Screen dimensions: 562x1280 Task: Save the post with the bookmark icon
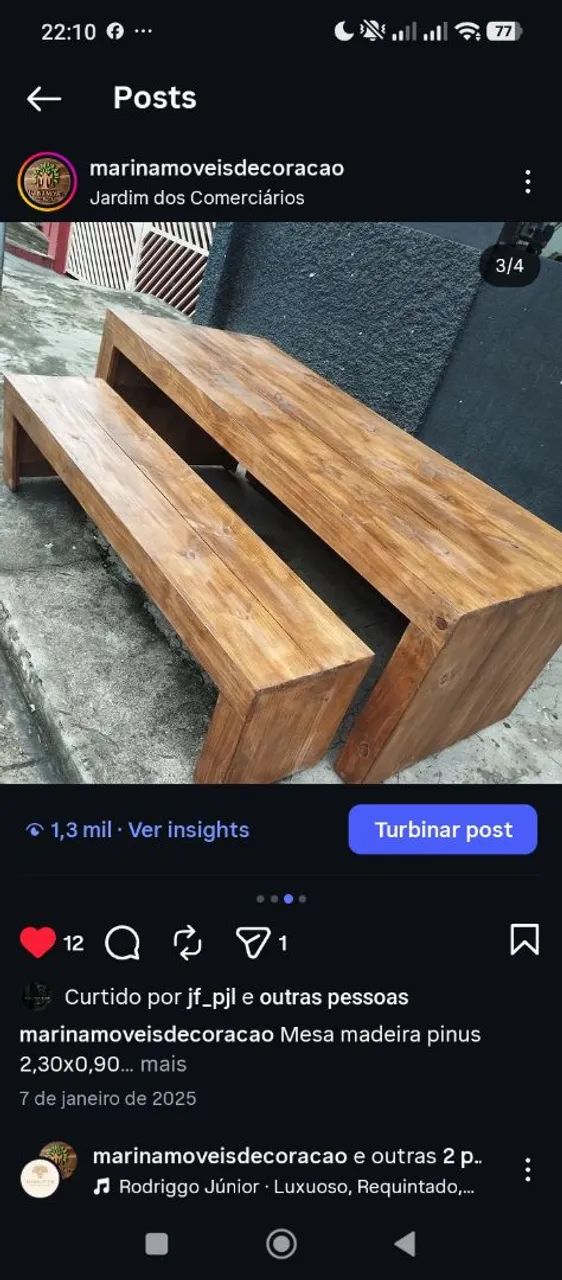pos(524,940)
